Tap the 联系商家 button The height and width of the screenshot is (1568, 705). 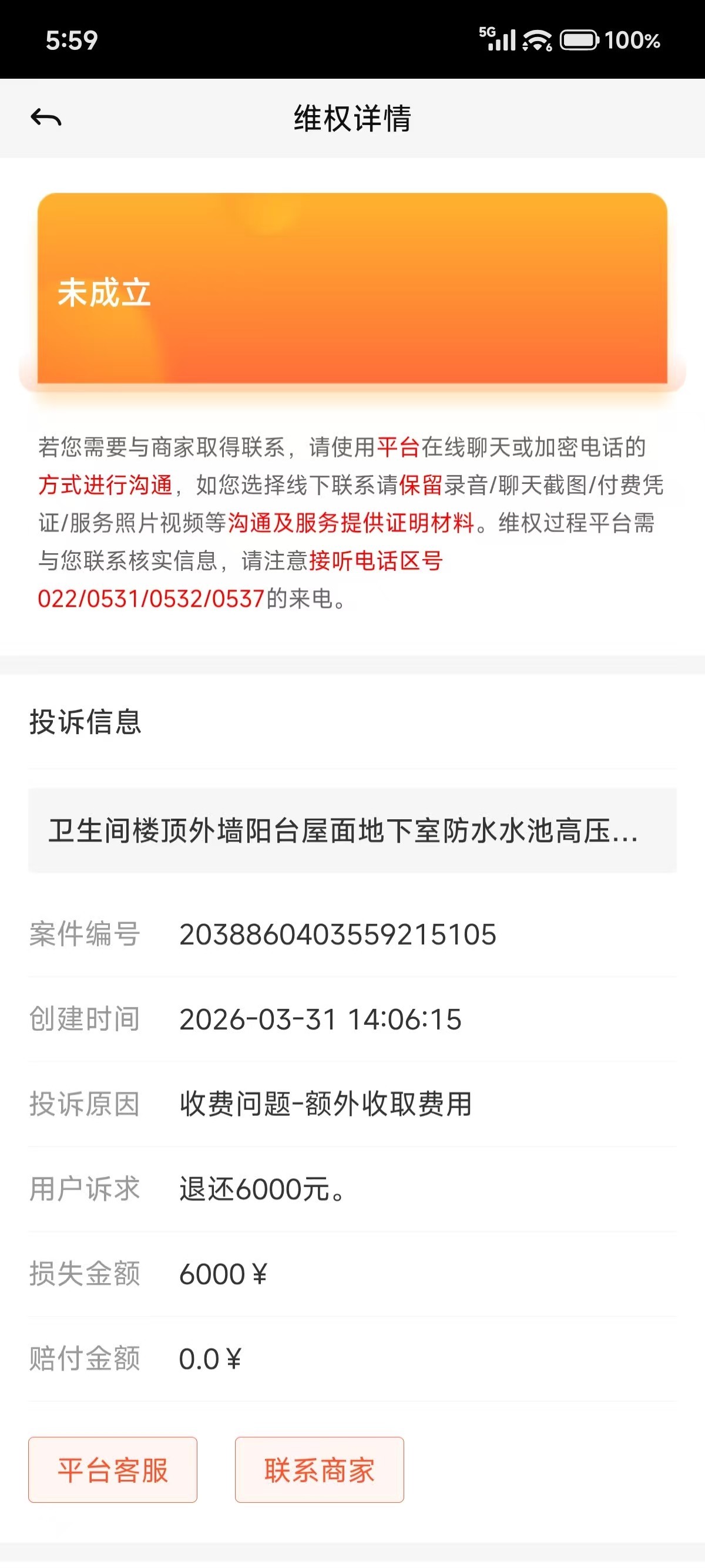click(x=319, y=1469)
